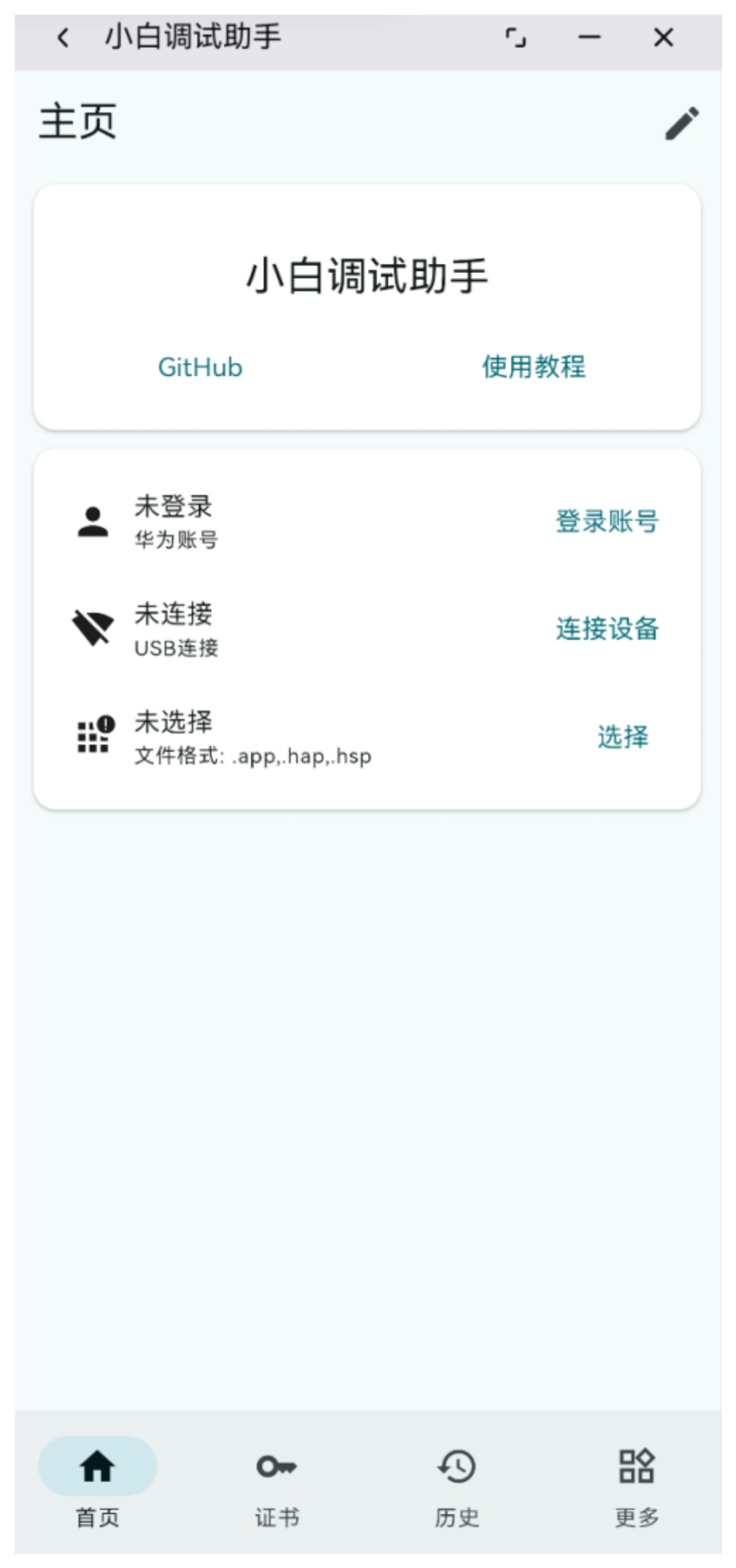The image size is (736, 1568).
Task: Open the GitHub link
Action: pyautogui.click(x=200, y=367)
